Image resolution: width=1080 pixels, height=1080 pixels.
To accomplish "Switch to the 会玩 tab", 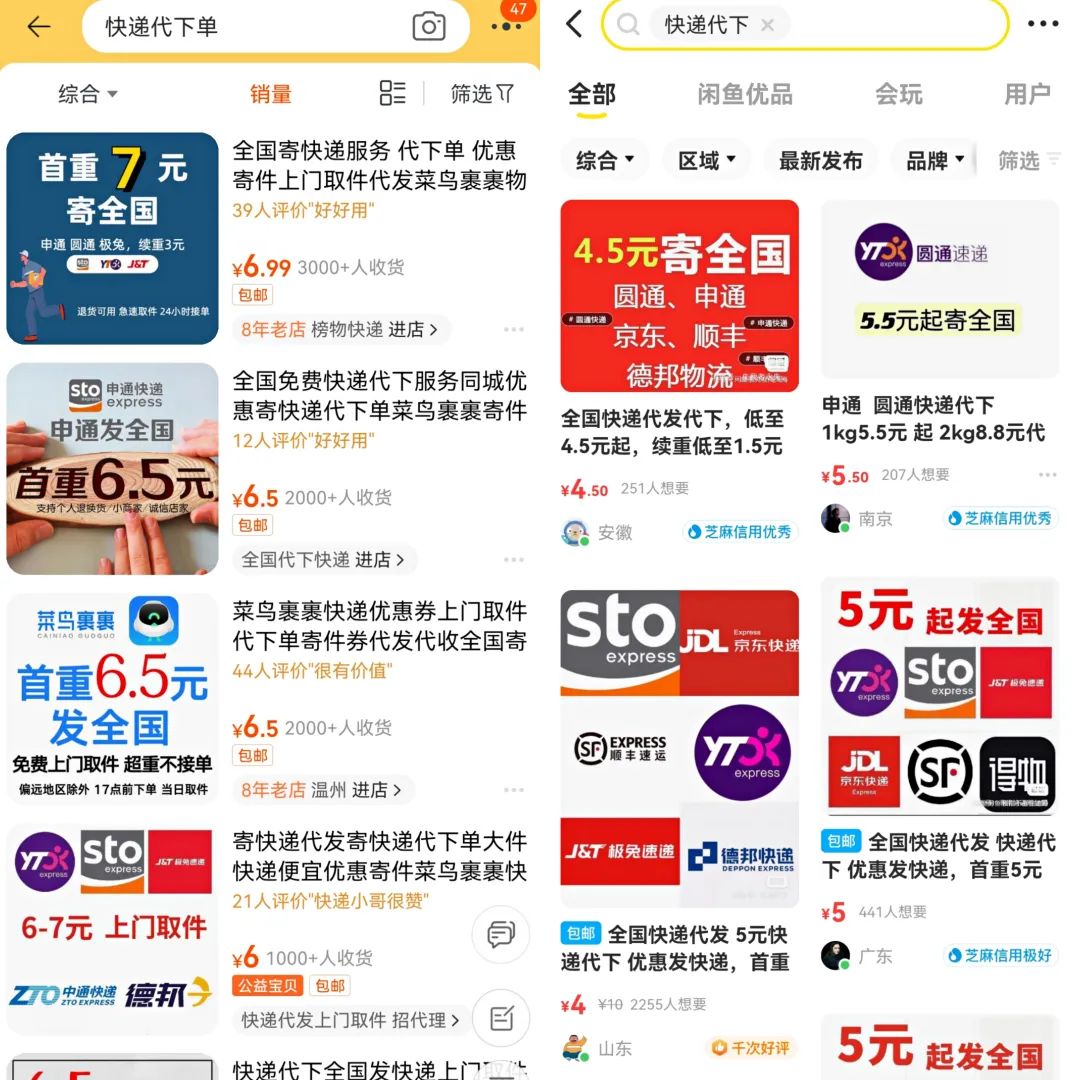I will [x=898, y=94].
